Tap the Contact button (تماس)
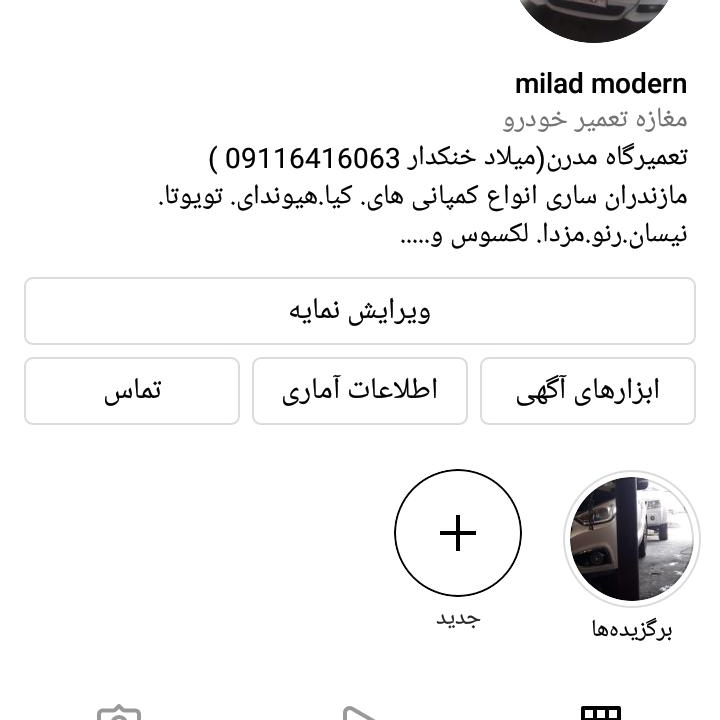Image resolution: width=720 pixels, height=720 pixels. (x=132, y=391)
